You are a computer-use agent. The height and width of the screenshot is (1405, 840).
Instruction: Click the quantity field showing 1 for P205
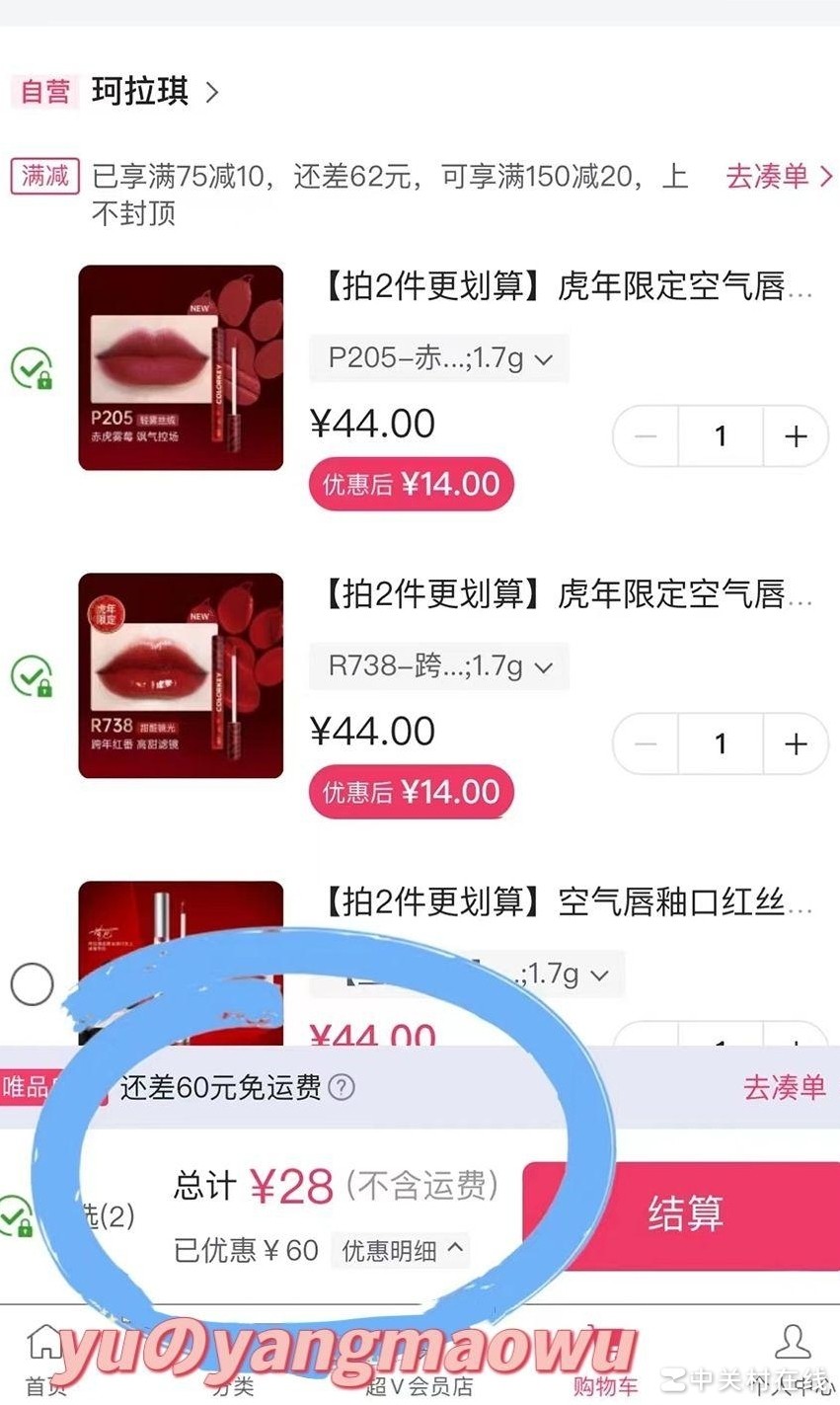[721, 436]
